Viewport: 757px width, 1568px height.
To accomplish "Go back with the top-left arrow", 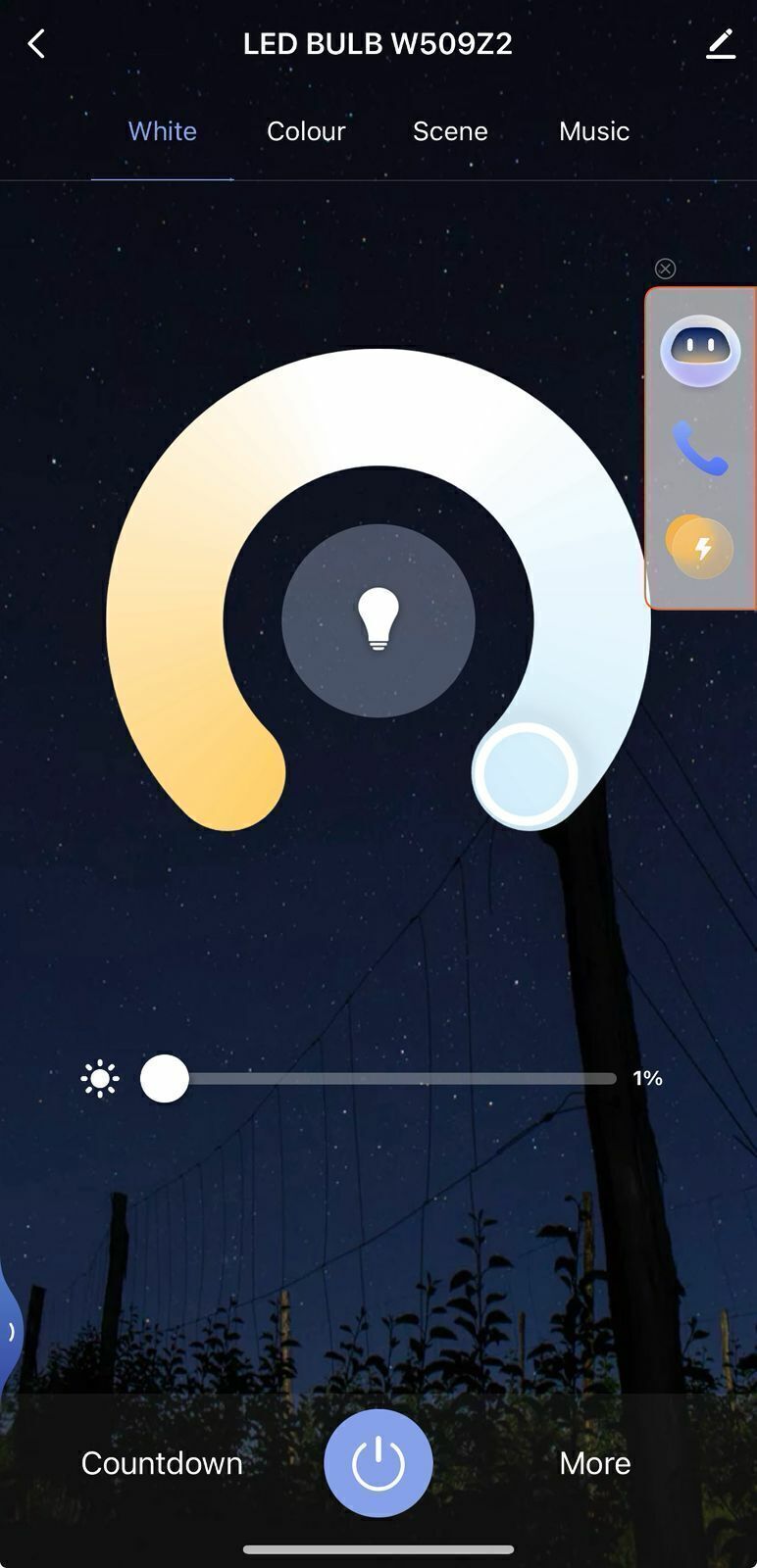I will coord(36,43).
